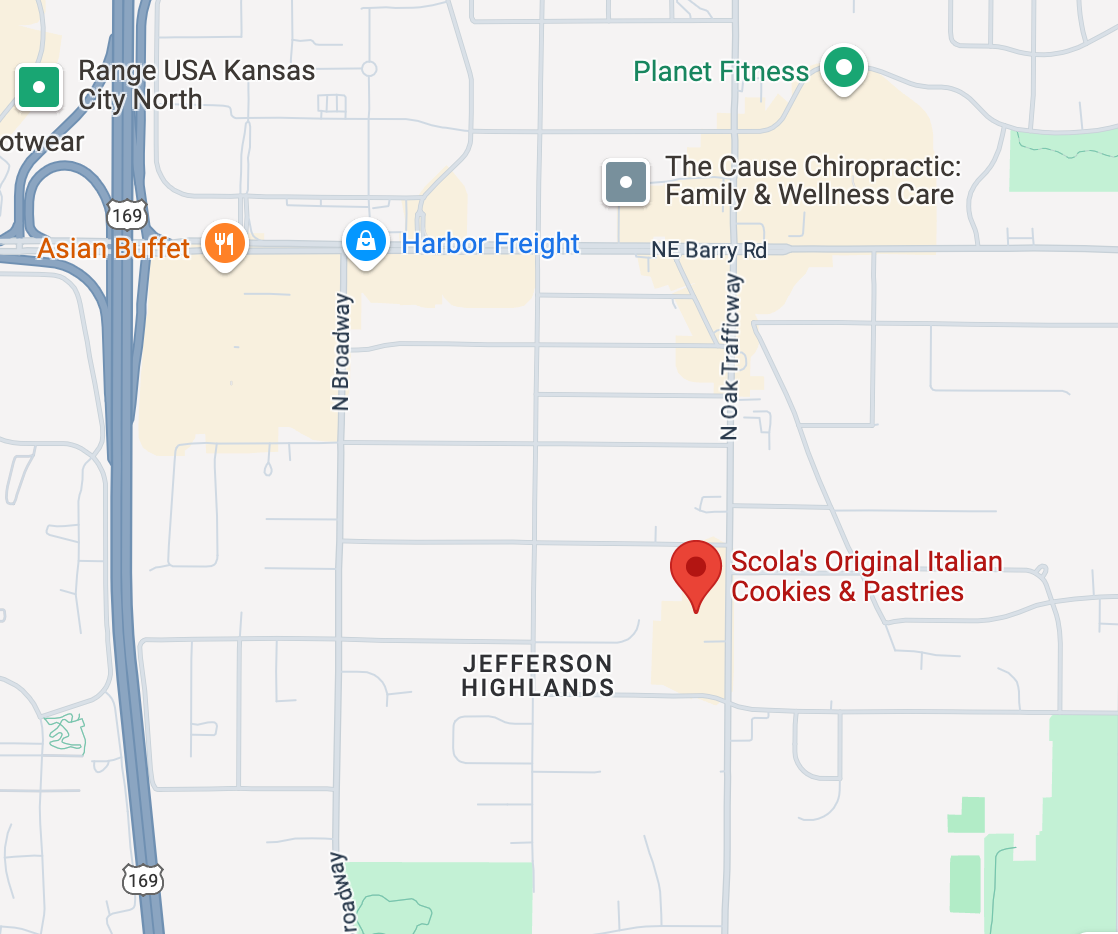The width and height of the screenshot is (1118, 934).
Task: Select the Range USA Kansas City North marker
Action: pos(40,87)
